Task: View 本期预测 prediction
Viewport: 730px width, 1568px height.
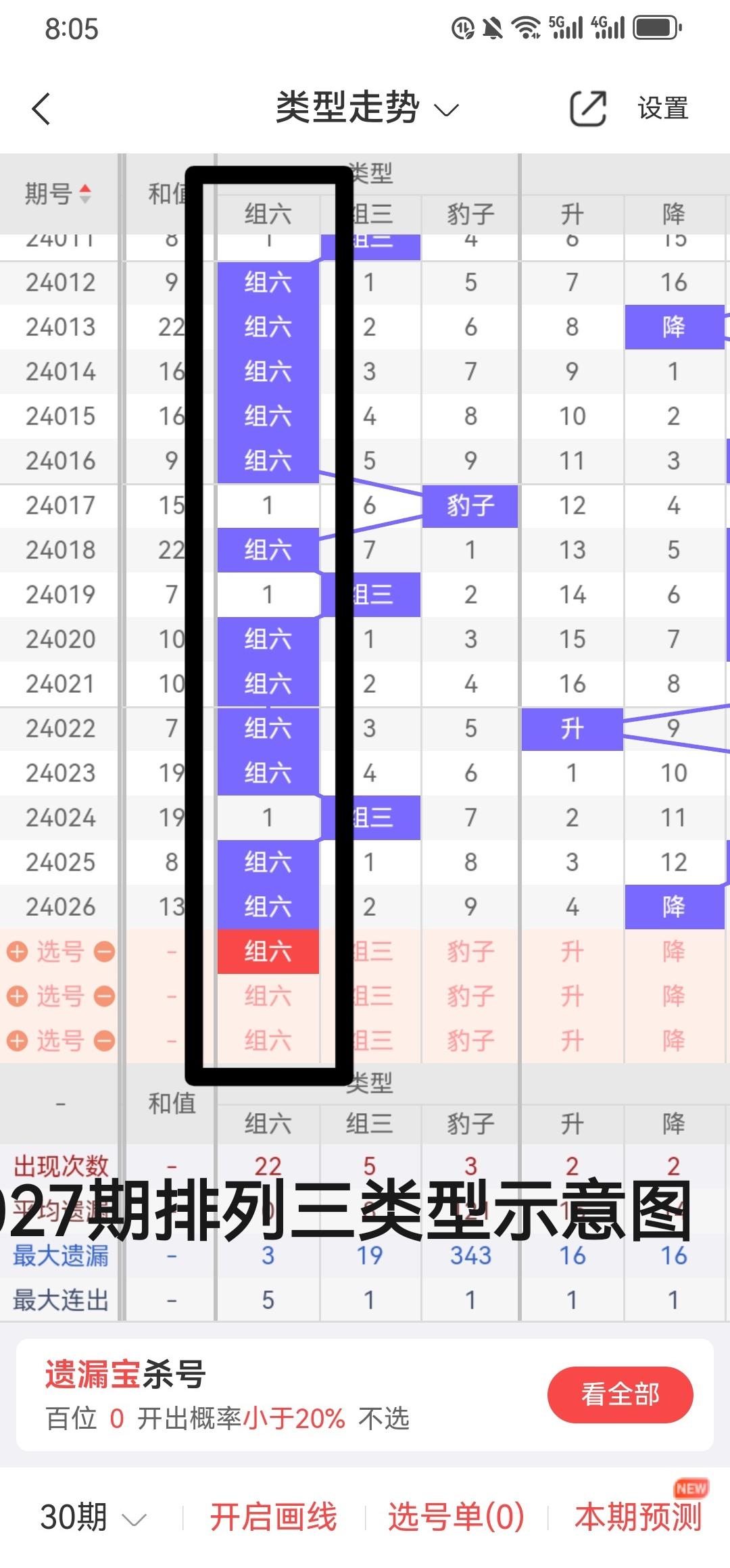Action: [x=638, y=1517]
